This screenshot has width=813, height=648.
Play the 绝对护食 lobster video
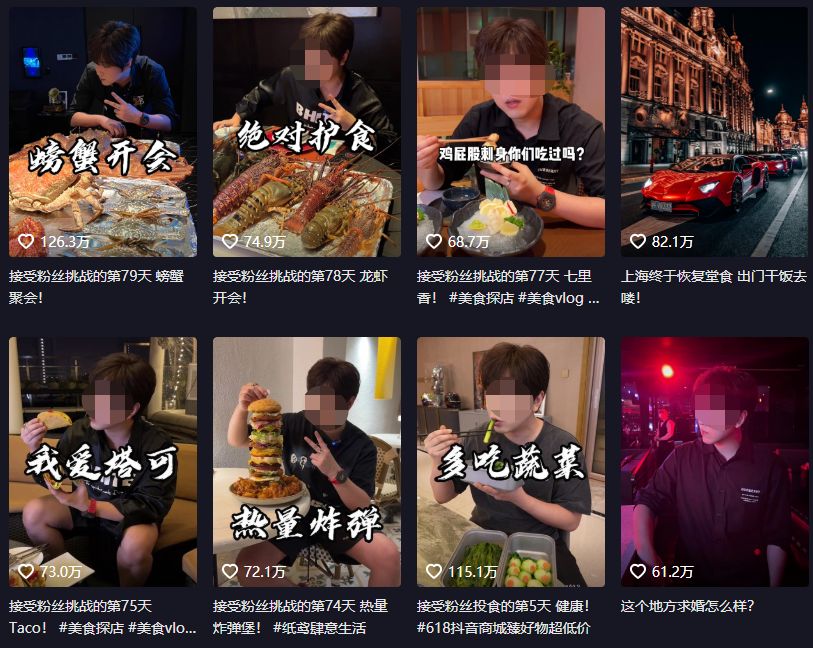[307, 132]
